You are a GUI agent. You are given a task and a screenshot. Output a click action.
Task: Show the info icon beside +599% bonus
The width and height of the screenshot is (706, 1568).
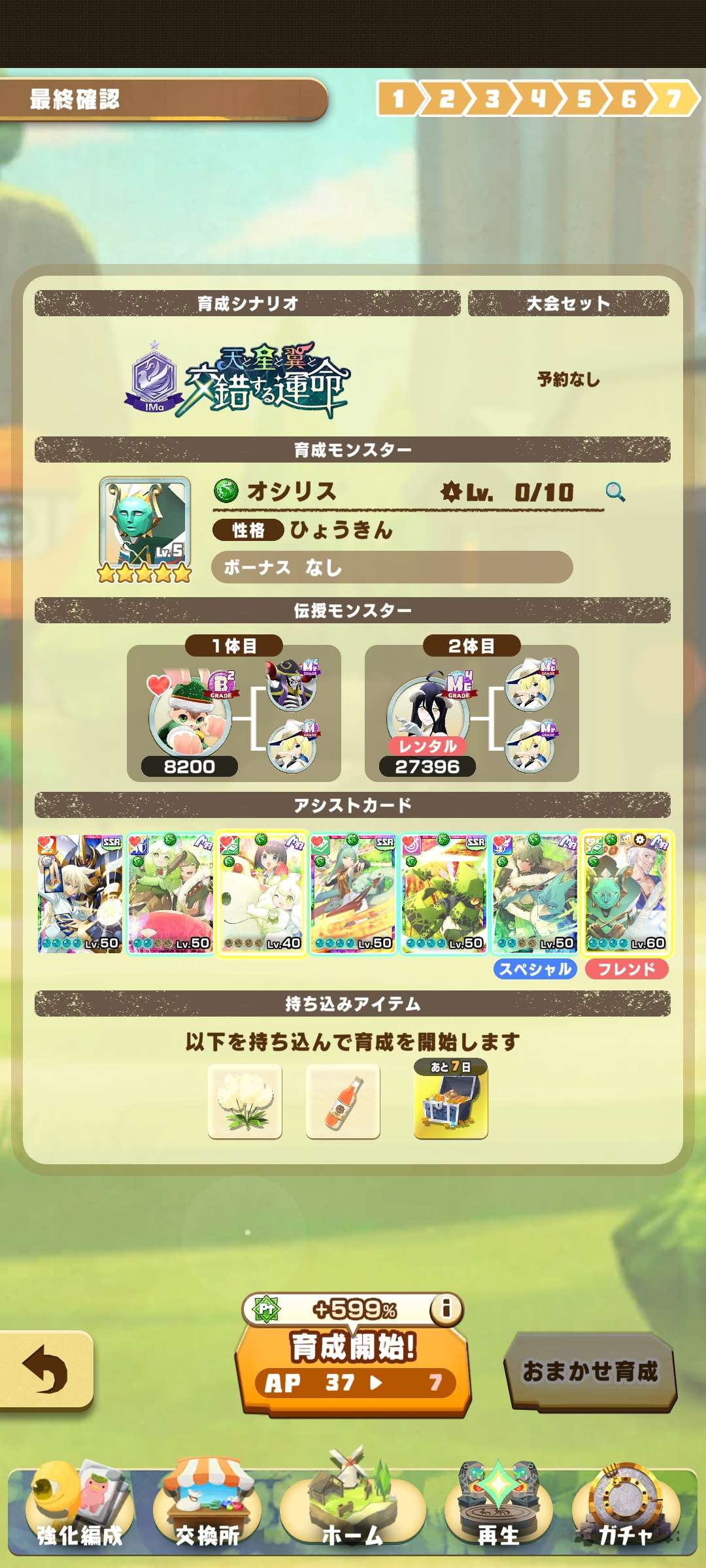pyautogui.click(x=446, y=1308)
